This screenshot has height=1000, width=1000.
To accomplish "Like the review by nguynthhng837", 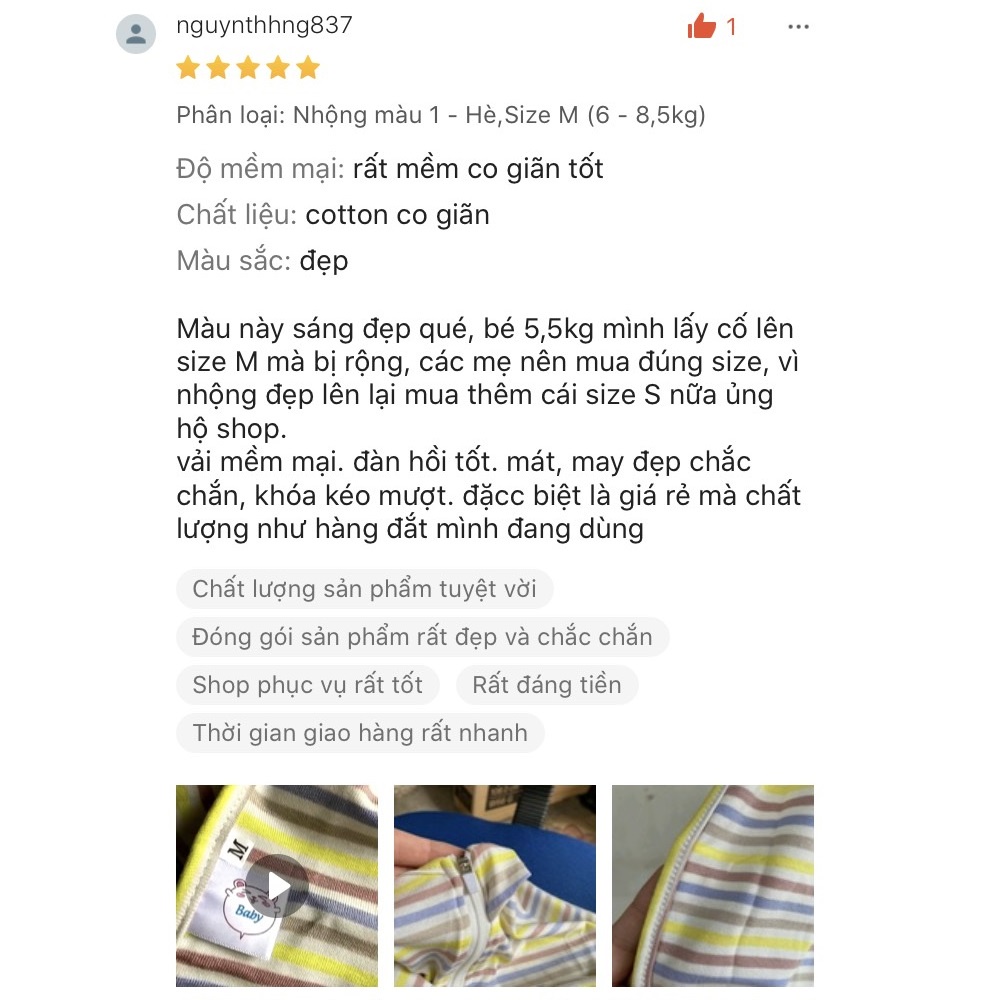I will [703, 27].
